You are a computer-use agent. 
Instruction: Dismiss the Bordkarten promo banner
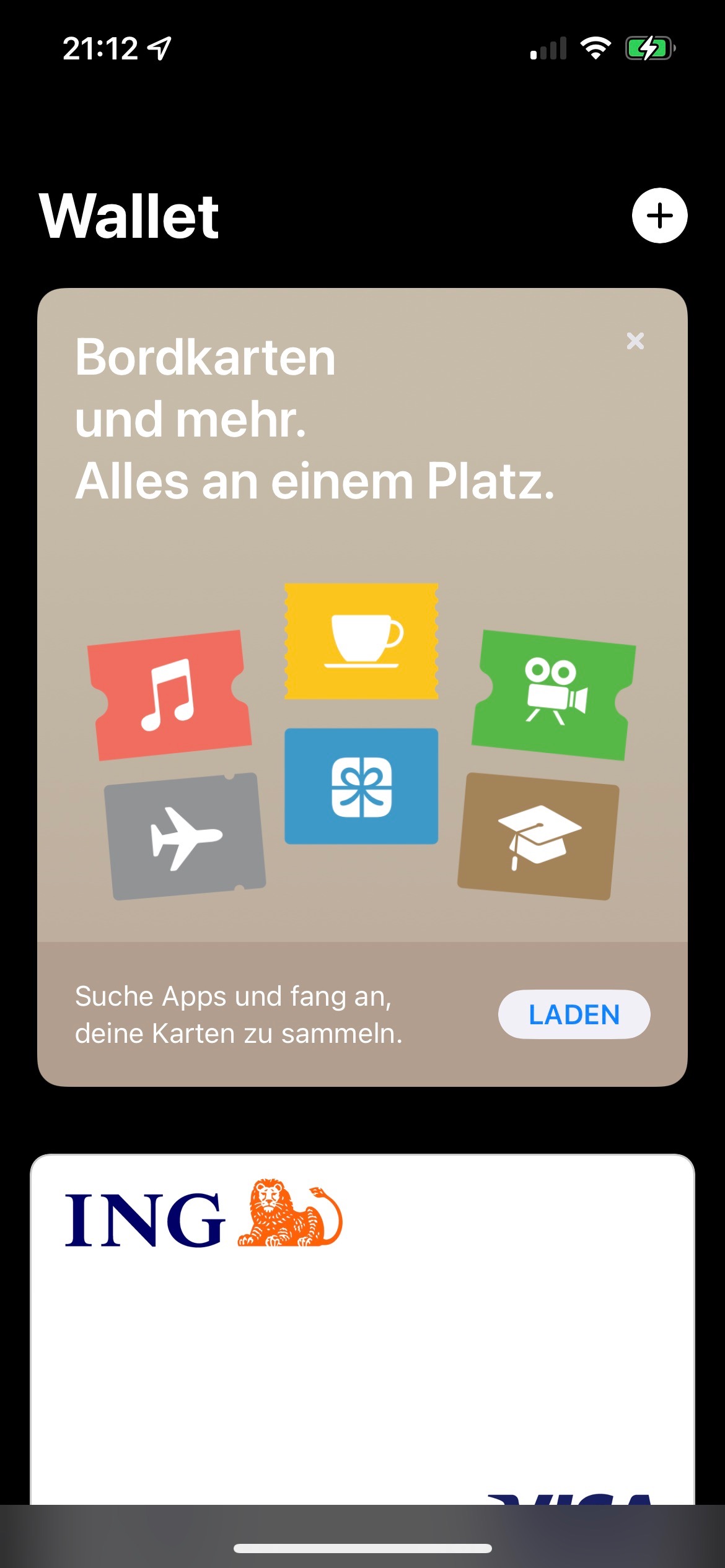point(635,341)
